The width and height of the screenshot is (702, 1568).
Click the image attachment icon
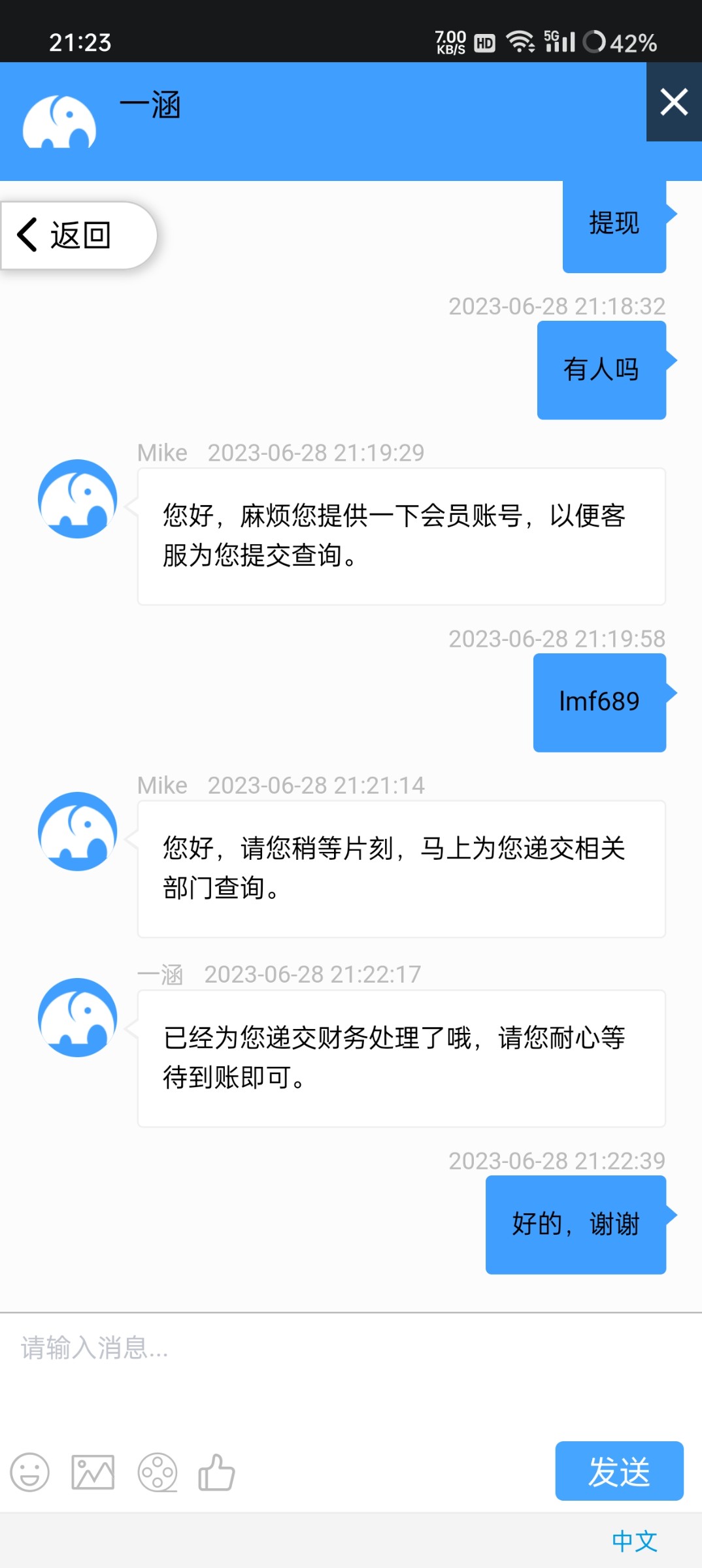92,1471
